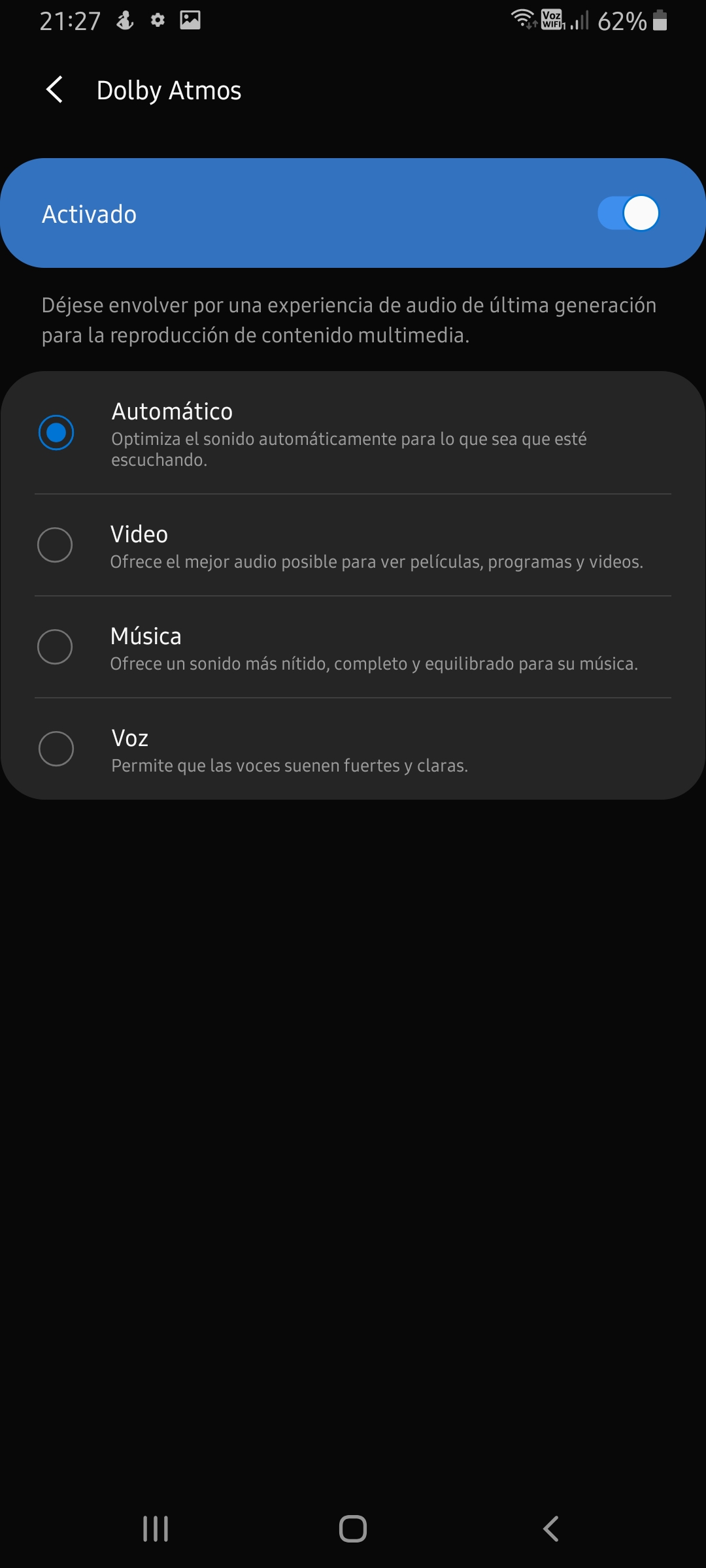Go to the home screen
706x1568 pixels.
pos(353,1529)
